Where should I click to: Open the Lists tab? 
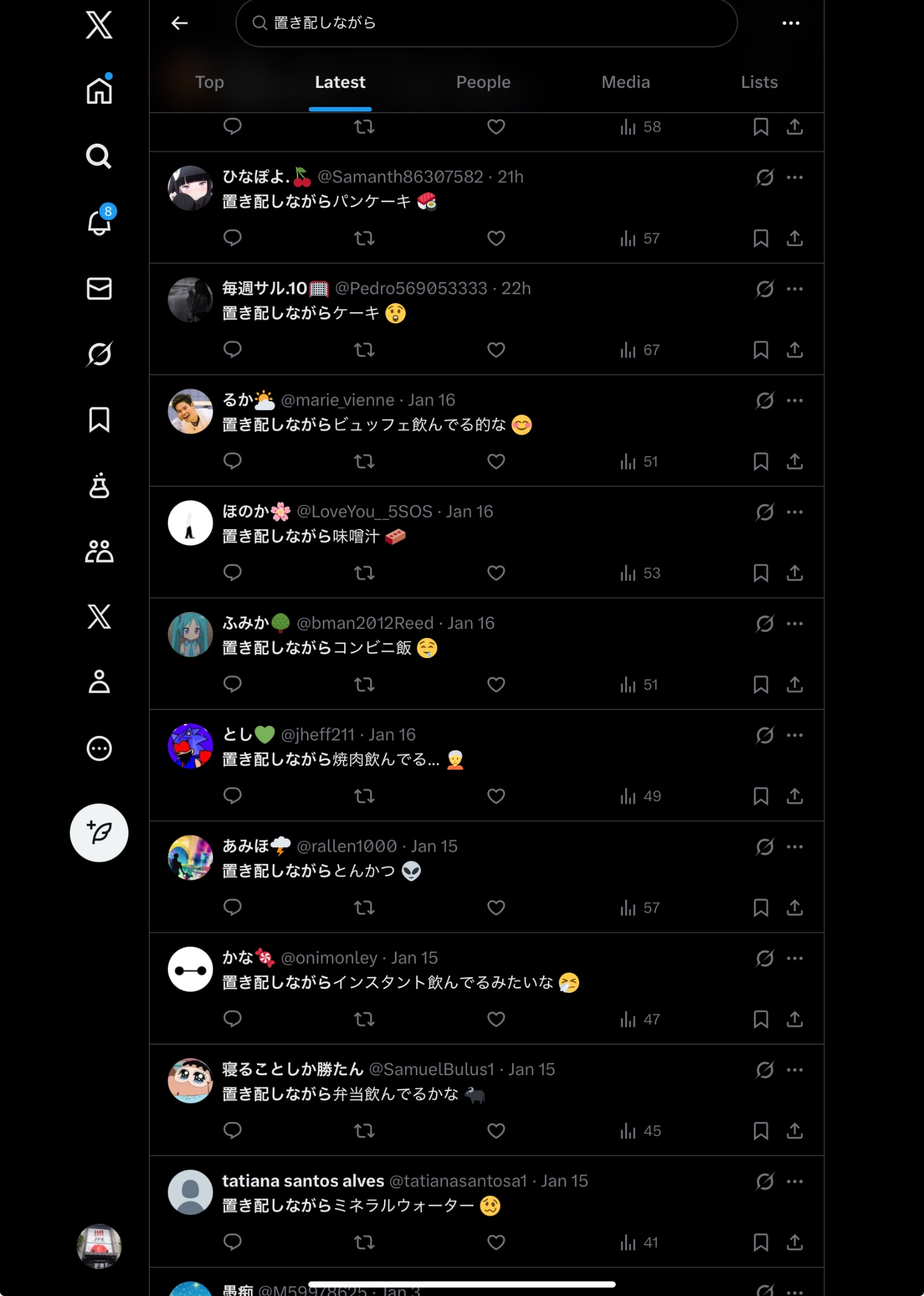[x=759, y=82]
